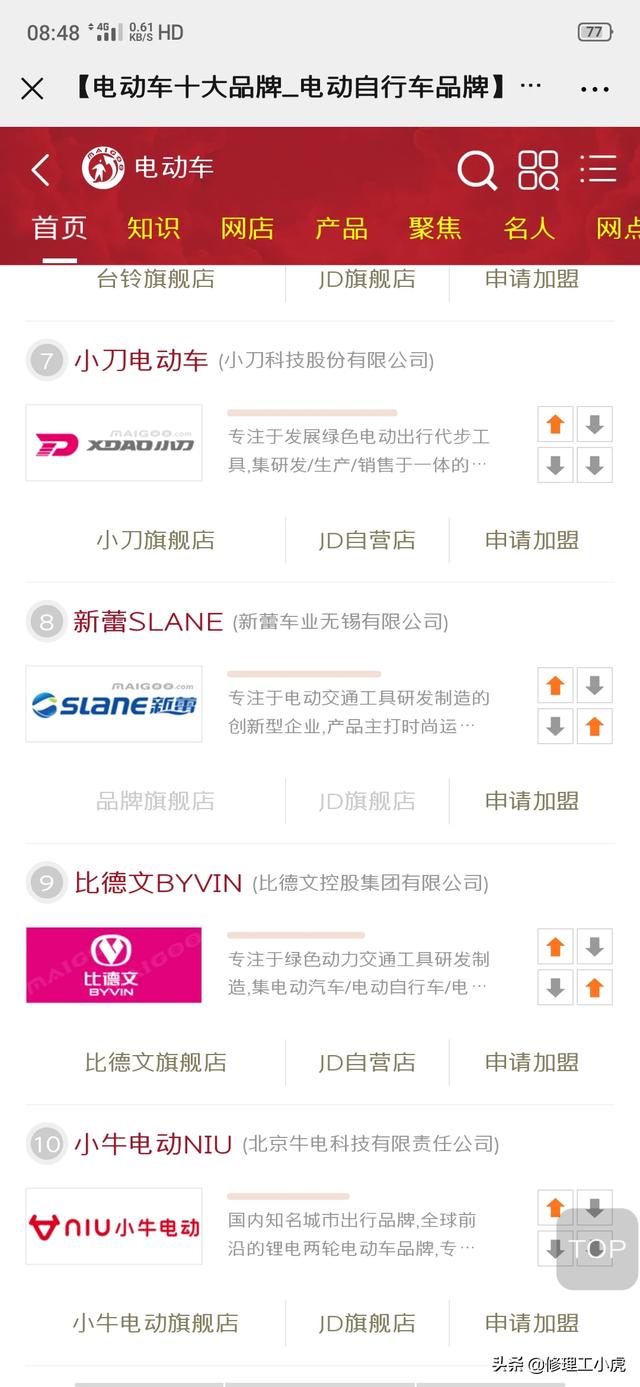Open 小牛电动NIU brand title
This screenshot has height=1387, width=640.
[153, 1144]
